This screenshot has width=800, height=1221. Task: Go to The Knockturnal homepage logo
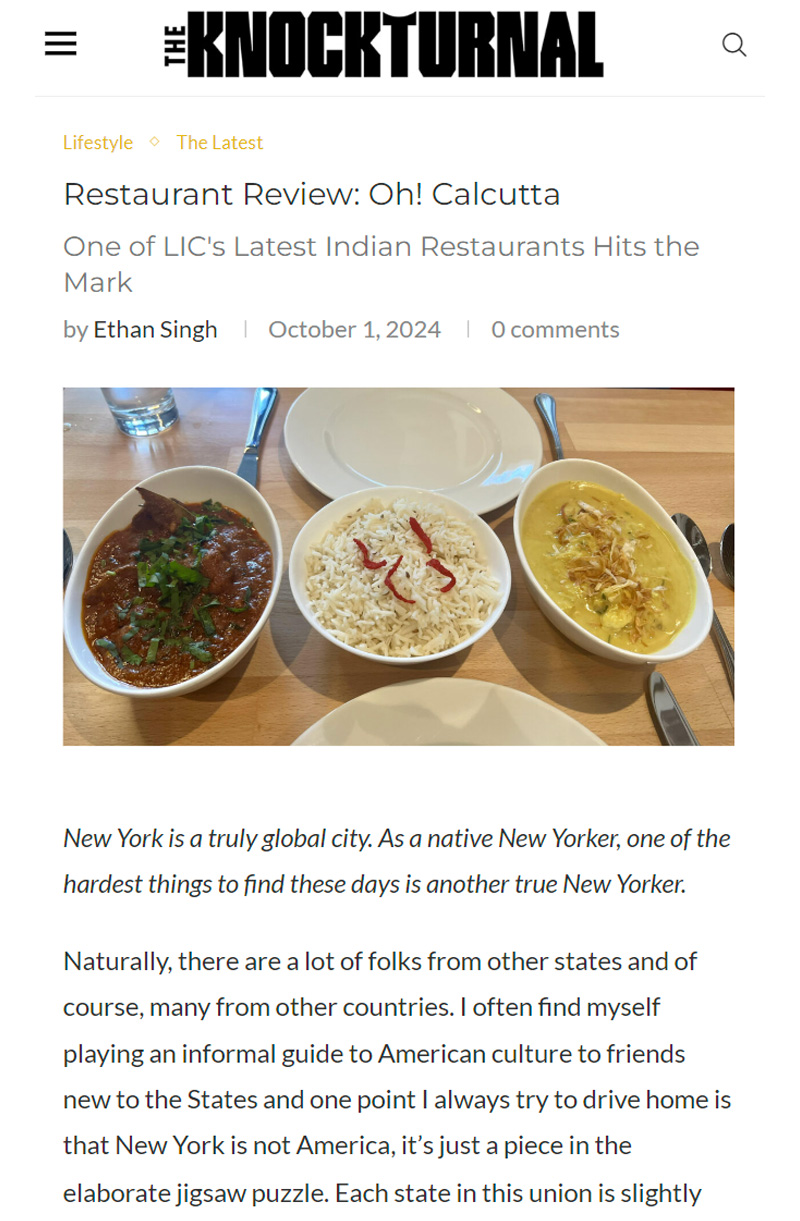pyautogui.click(x=384, y=44)
